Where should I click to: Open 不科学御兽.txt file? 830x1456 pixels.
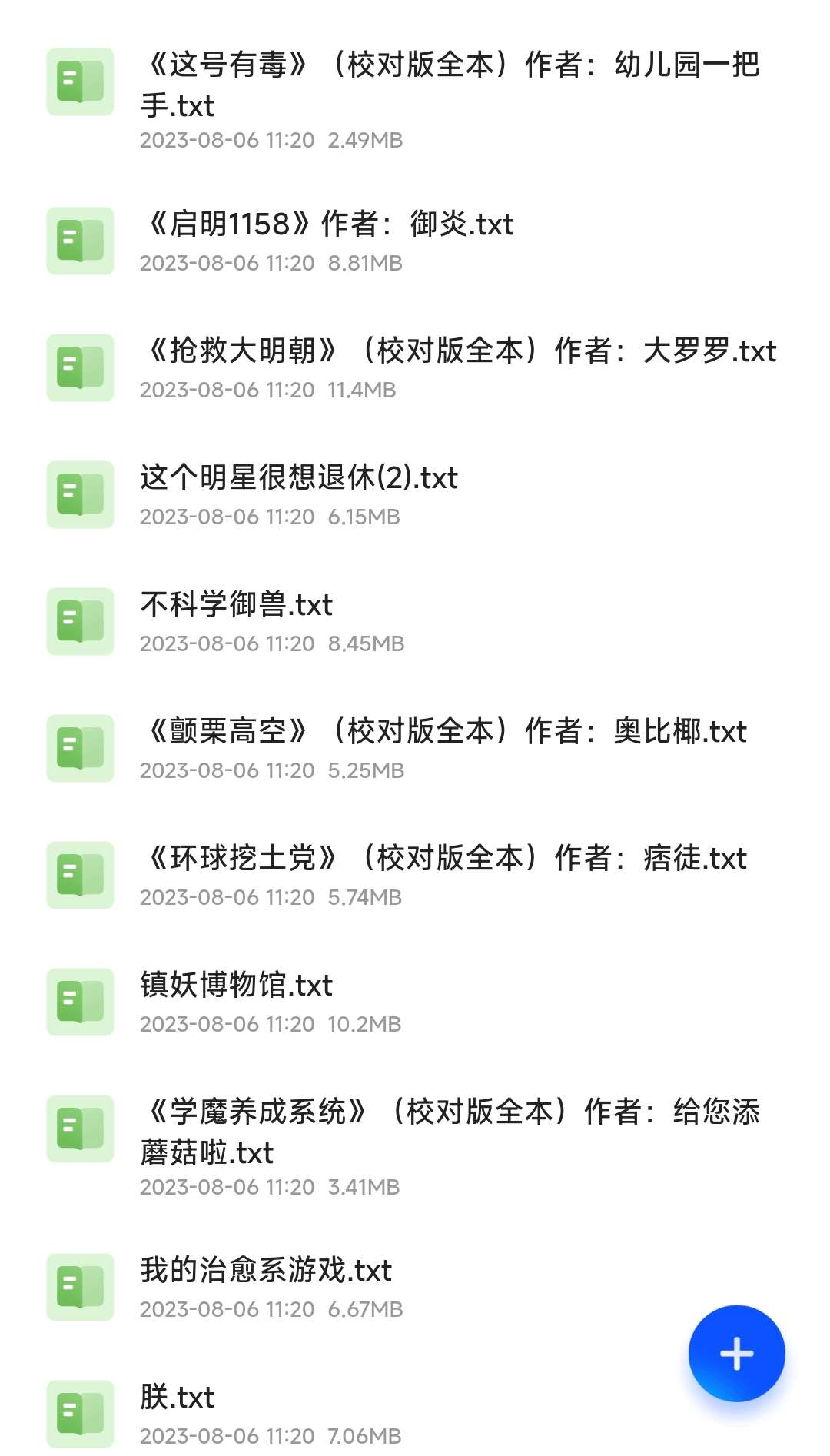click(x=237, y=605)
